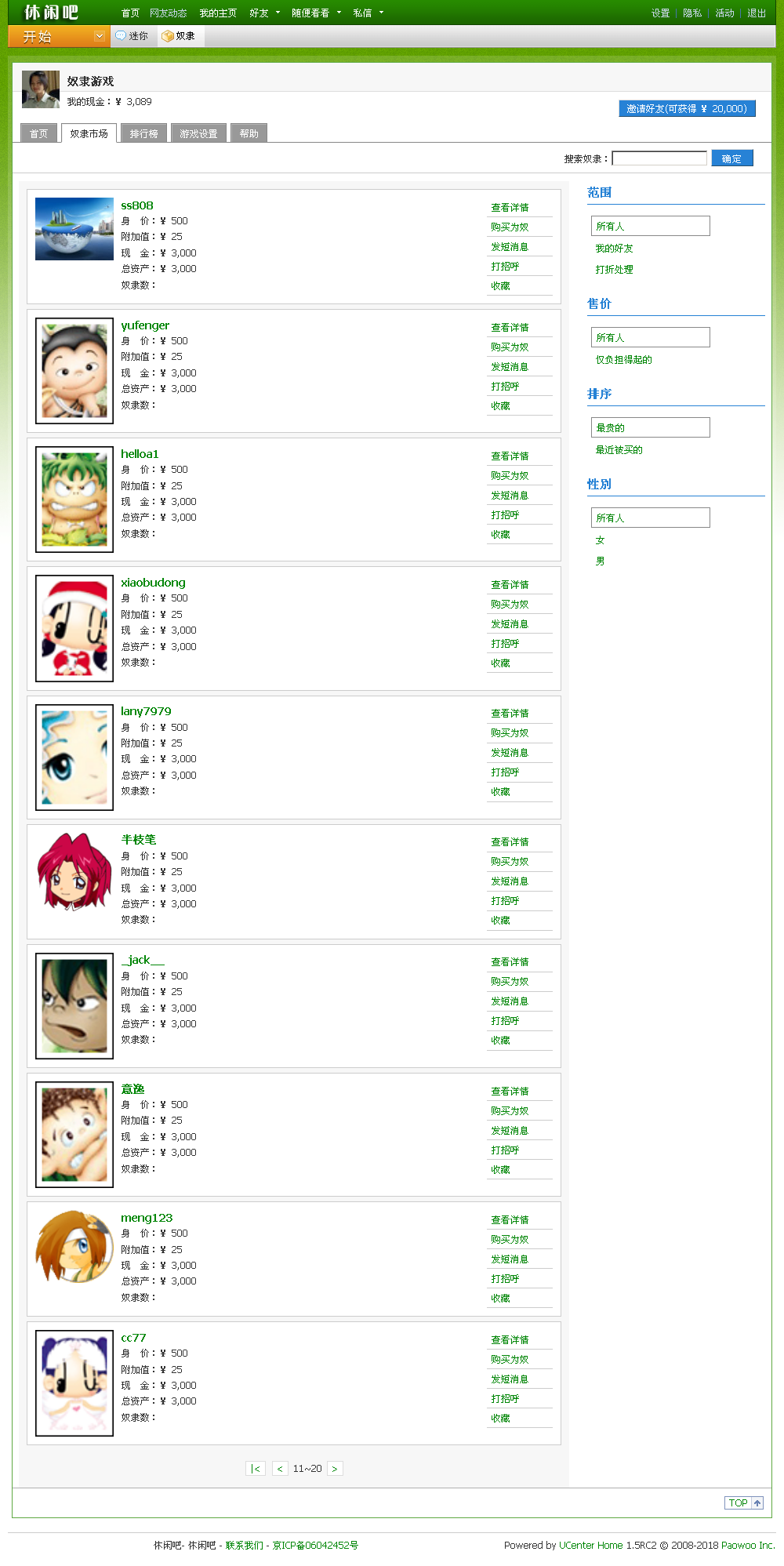Go to next page arrow

[x=335, y=1469]
